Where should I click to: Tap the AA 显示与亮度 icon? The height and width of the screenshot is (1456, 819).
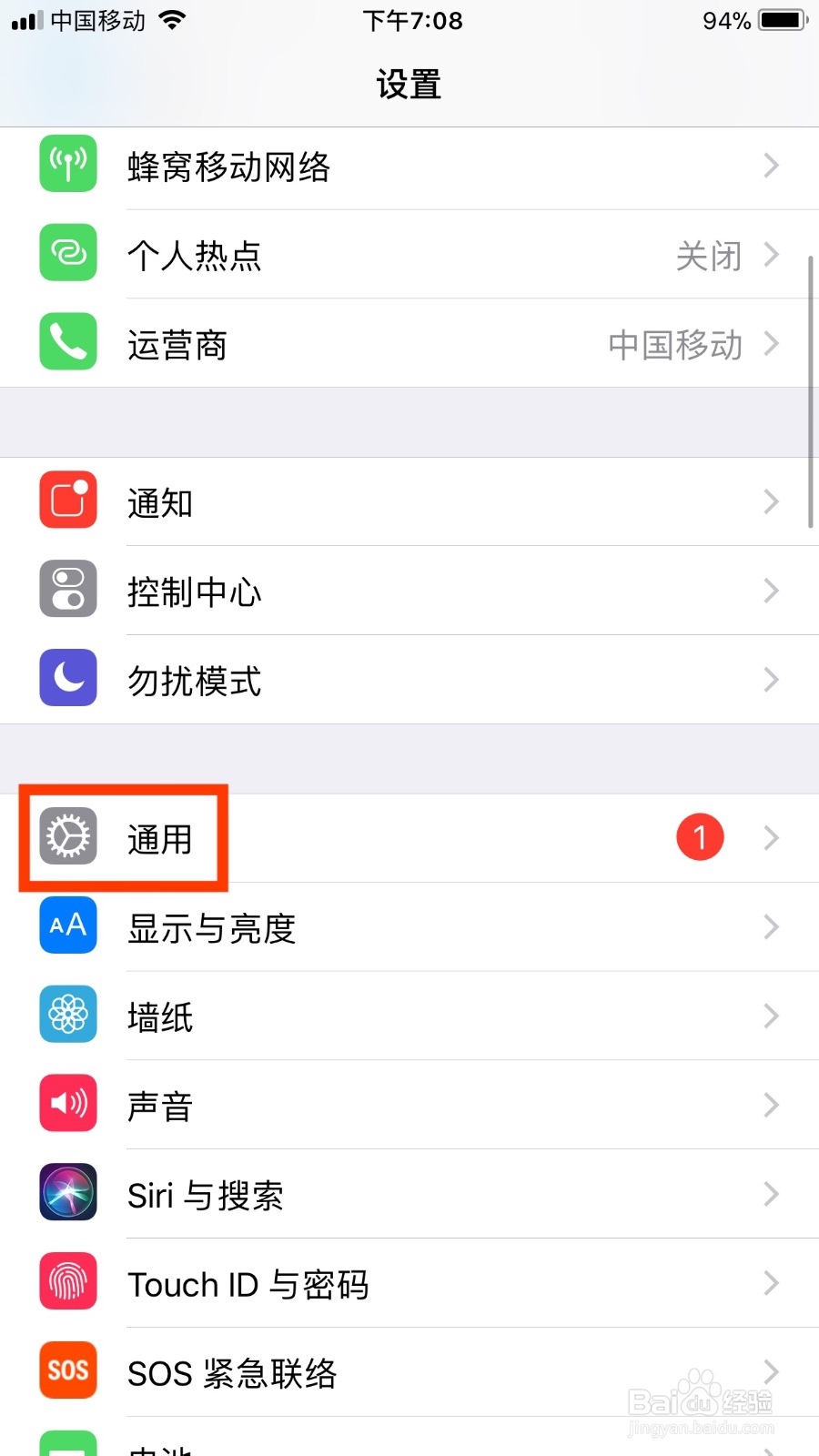67,925
